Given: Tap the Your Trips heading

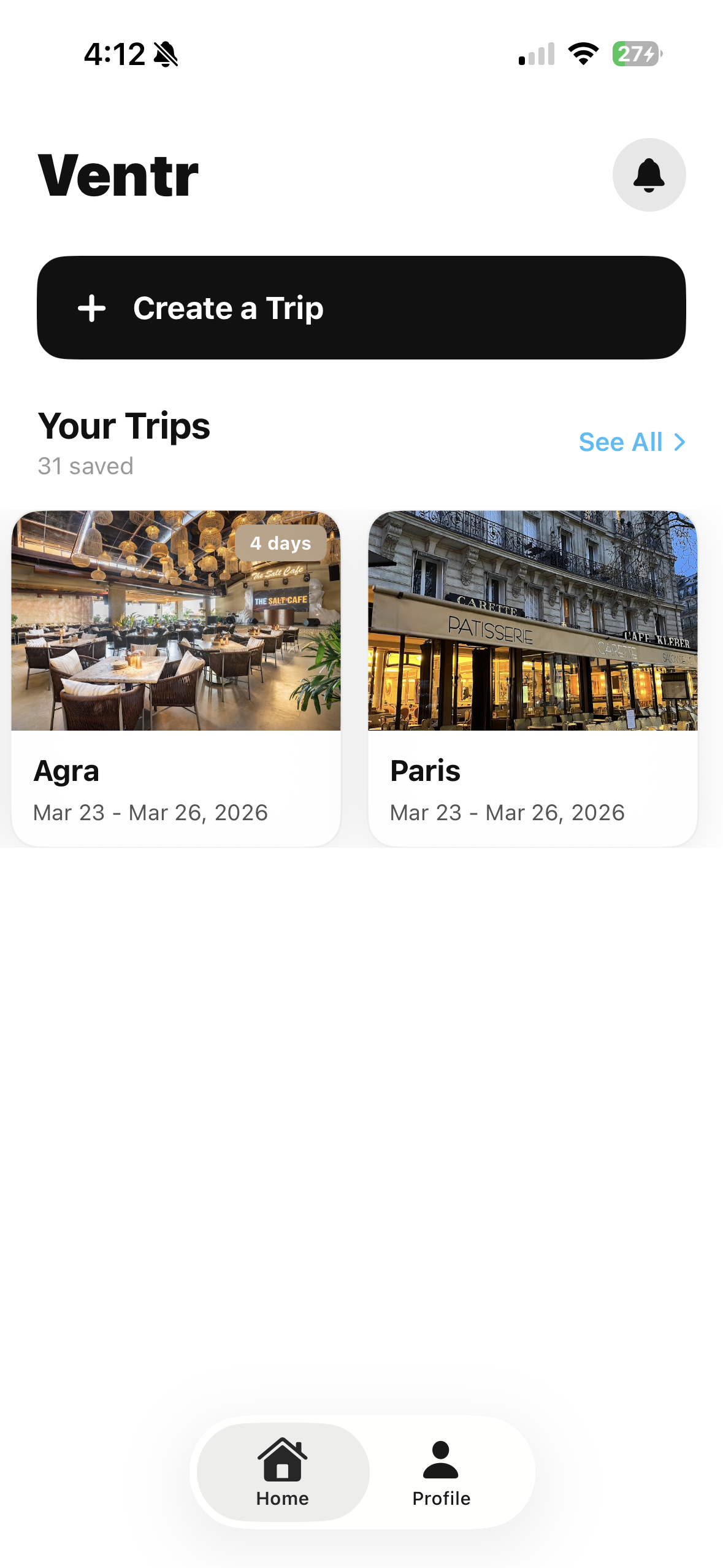Looking at the screenshot, I should click(x=124, y=426).
